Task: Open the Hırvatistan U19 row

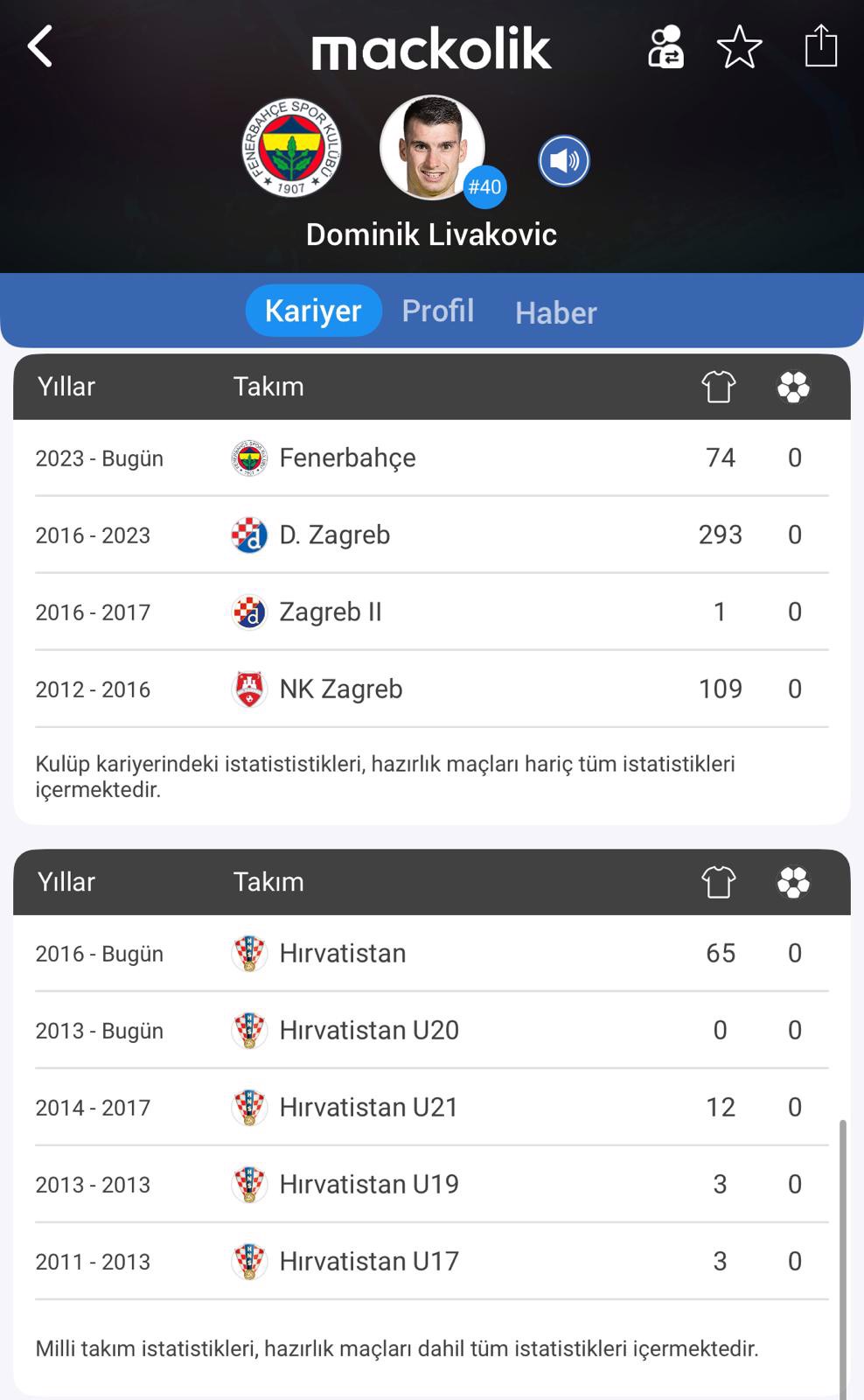Action: 432,1184
